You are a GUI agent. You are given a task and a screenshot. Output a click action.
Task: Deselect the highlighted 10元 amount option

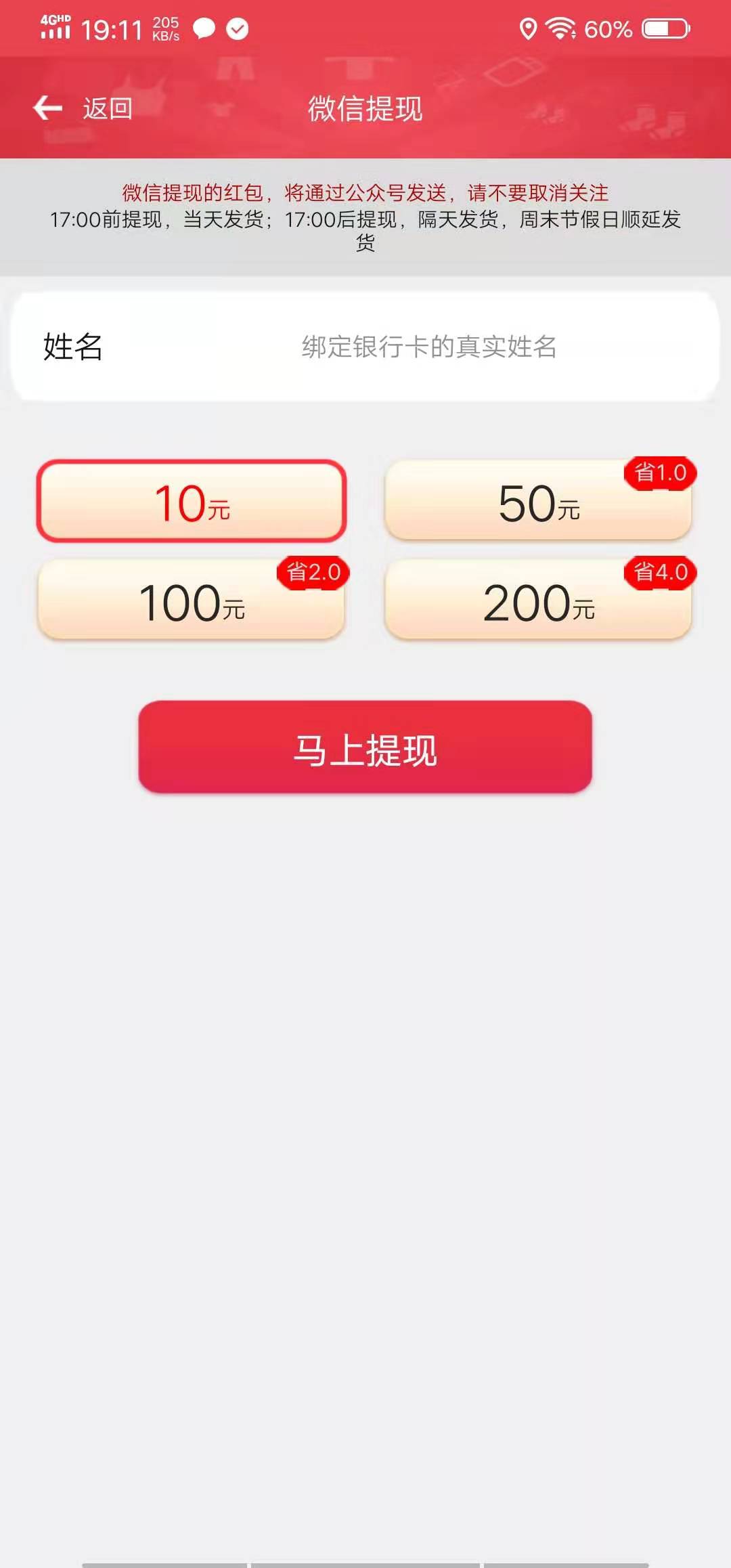pyautogui.click(x=192, y=500)
